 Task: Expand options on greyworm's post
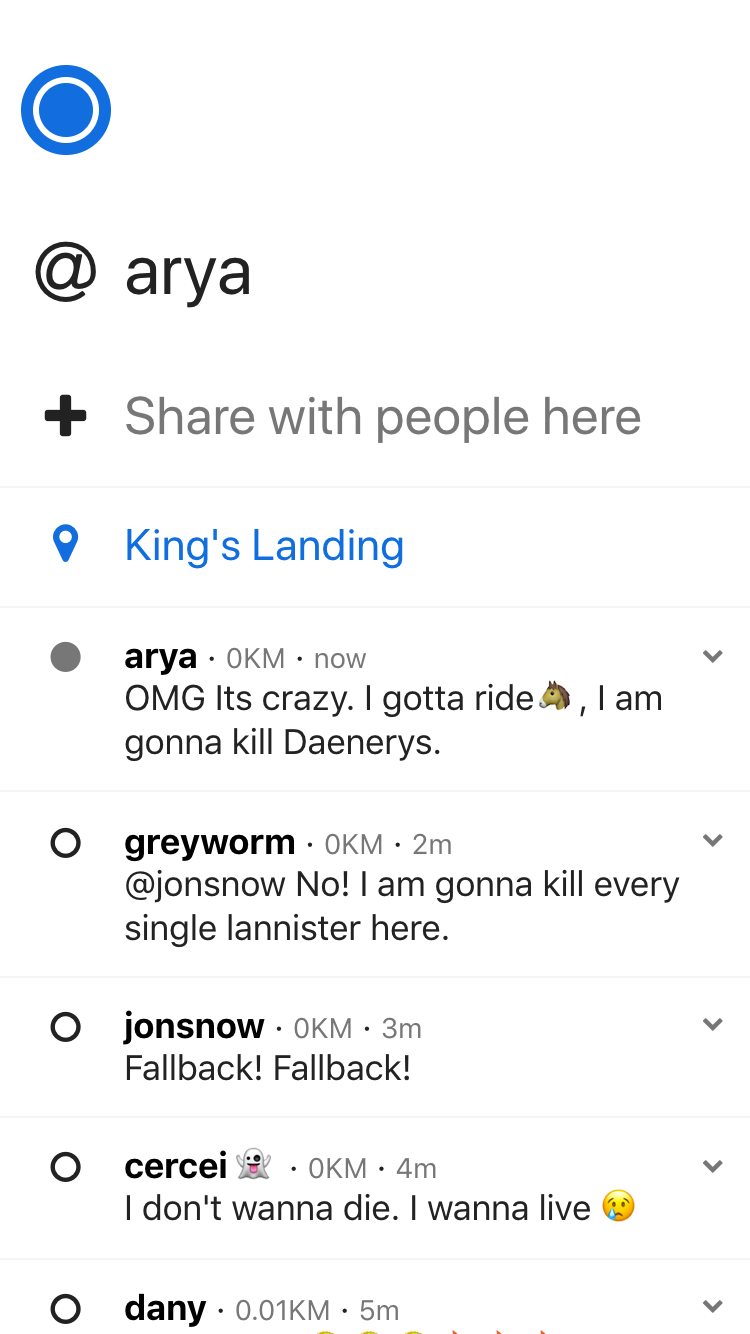712,841
